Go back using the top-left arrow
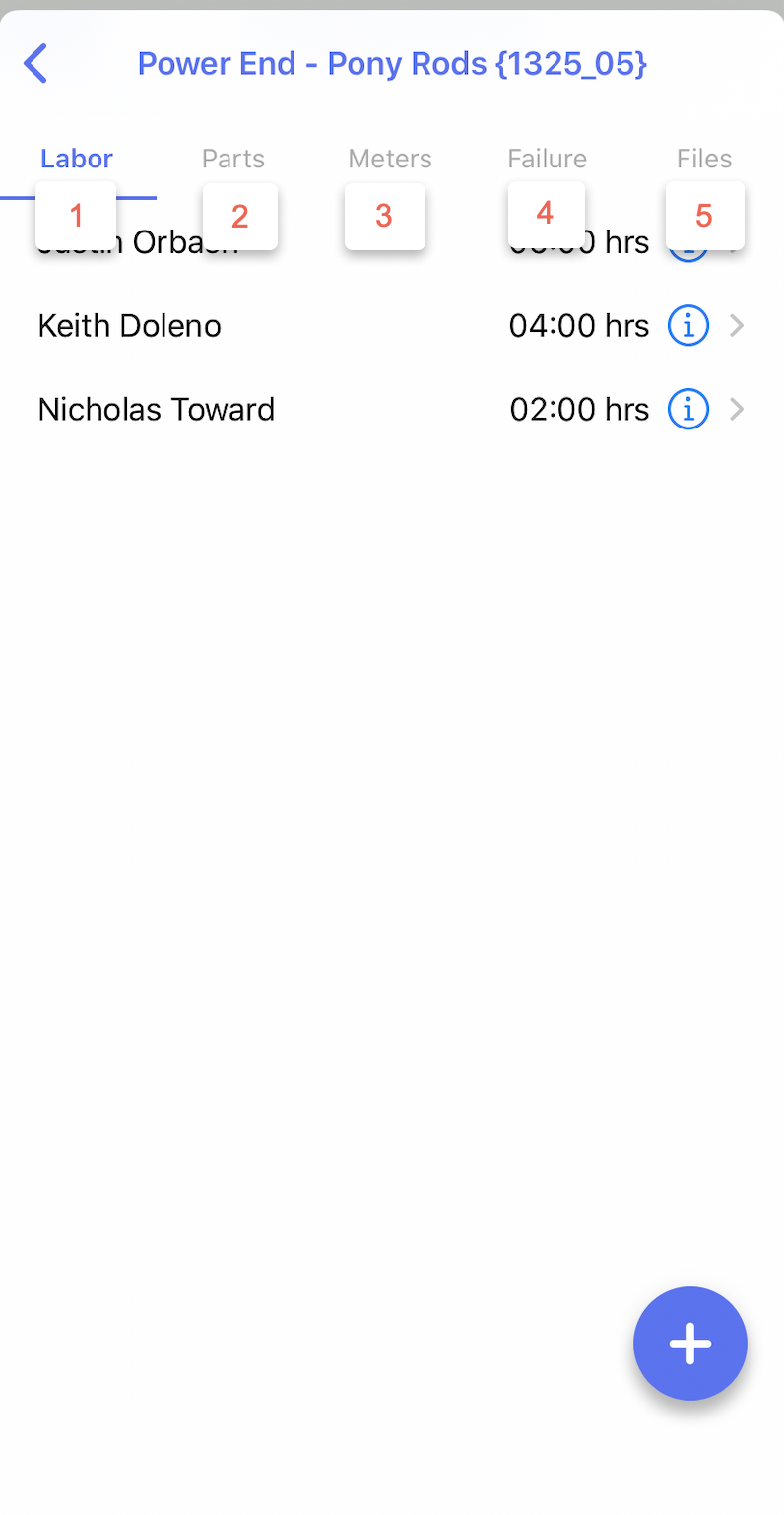The width and height of the screenshot is (784, 1515). coord(35,64)
